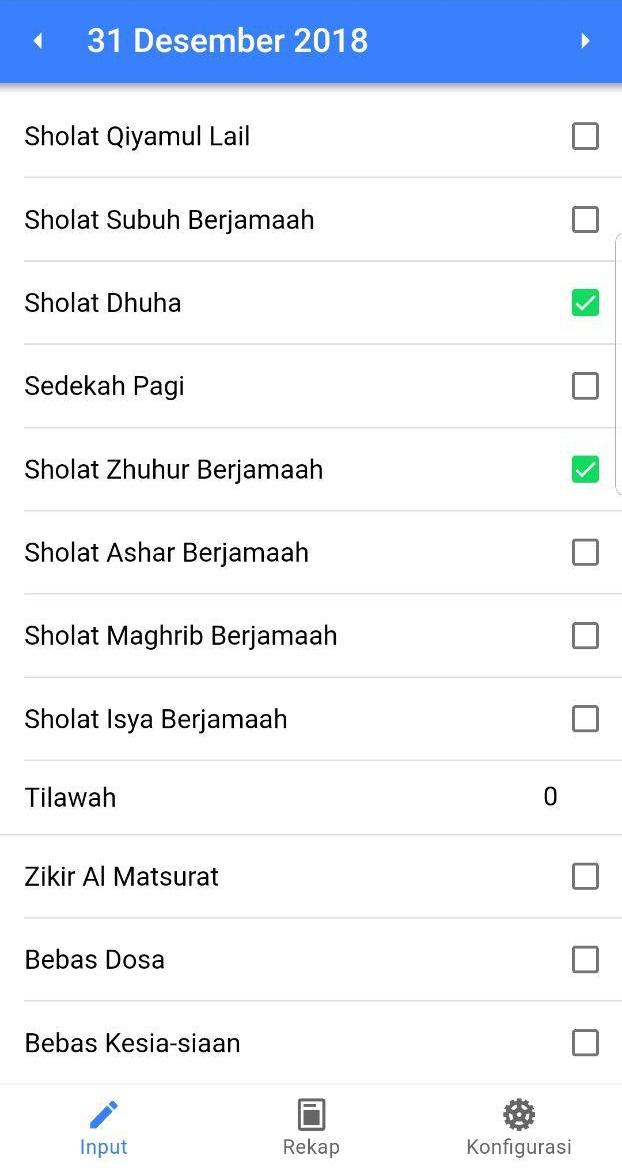Tick the Sholat Maghrib Berjamaah box
The width and height of the screenshot is (622, 1168).
(585, 636)
